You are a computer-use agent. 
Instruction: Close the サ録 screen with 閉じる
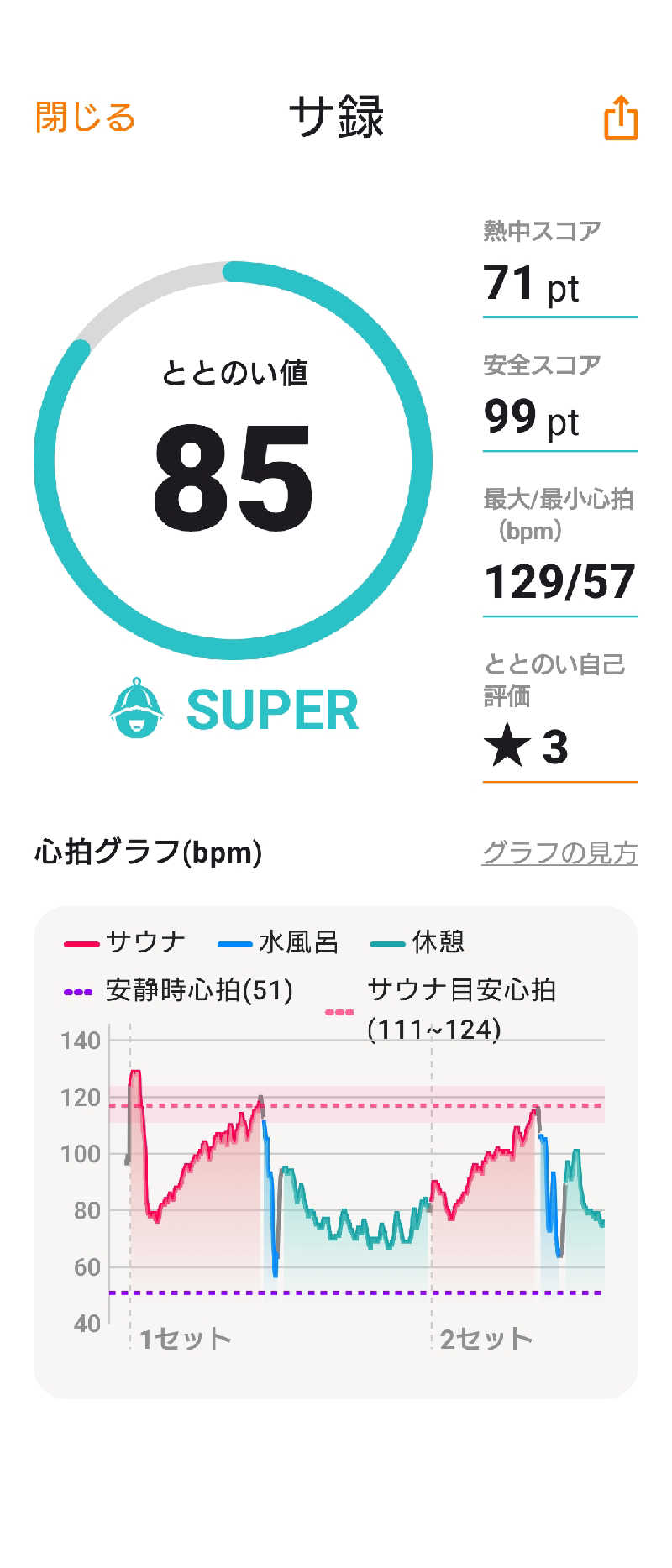click(85, 118)
